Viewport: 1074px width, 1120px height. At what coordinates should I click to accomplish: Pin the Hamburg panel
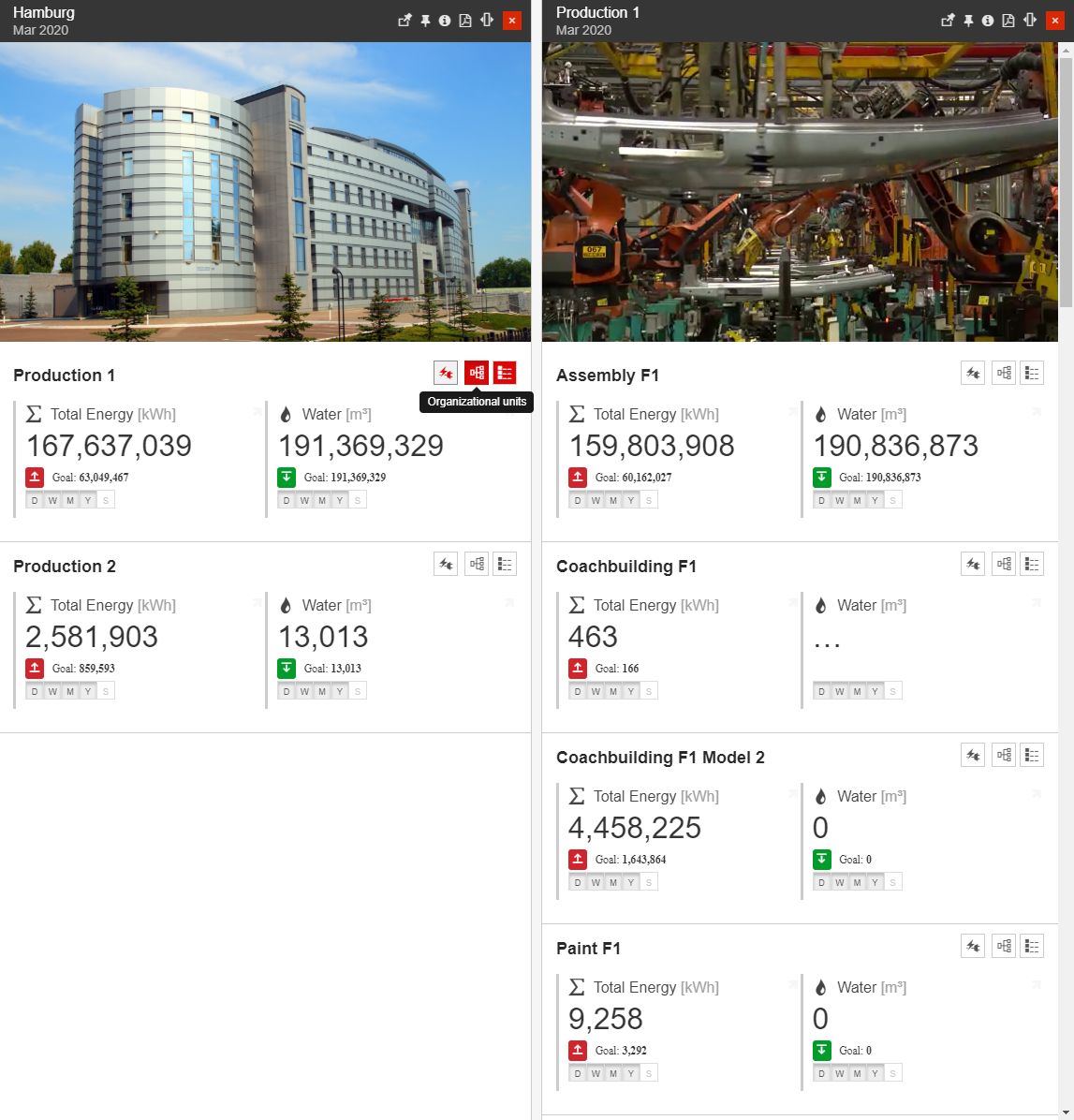tap(425, 21)
